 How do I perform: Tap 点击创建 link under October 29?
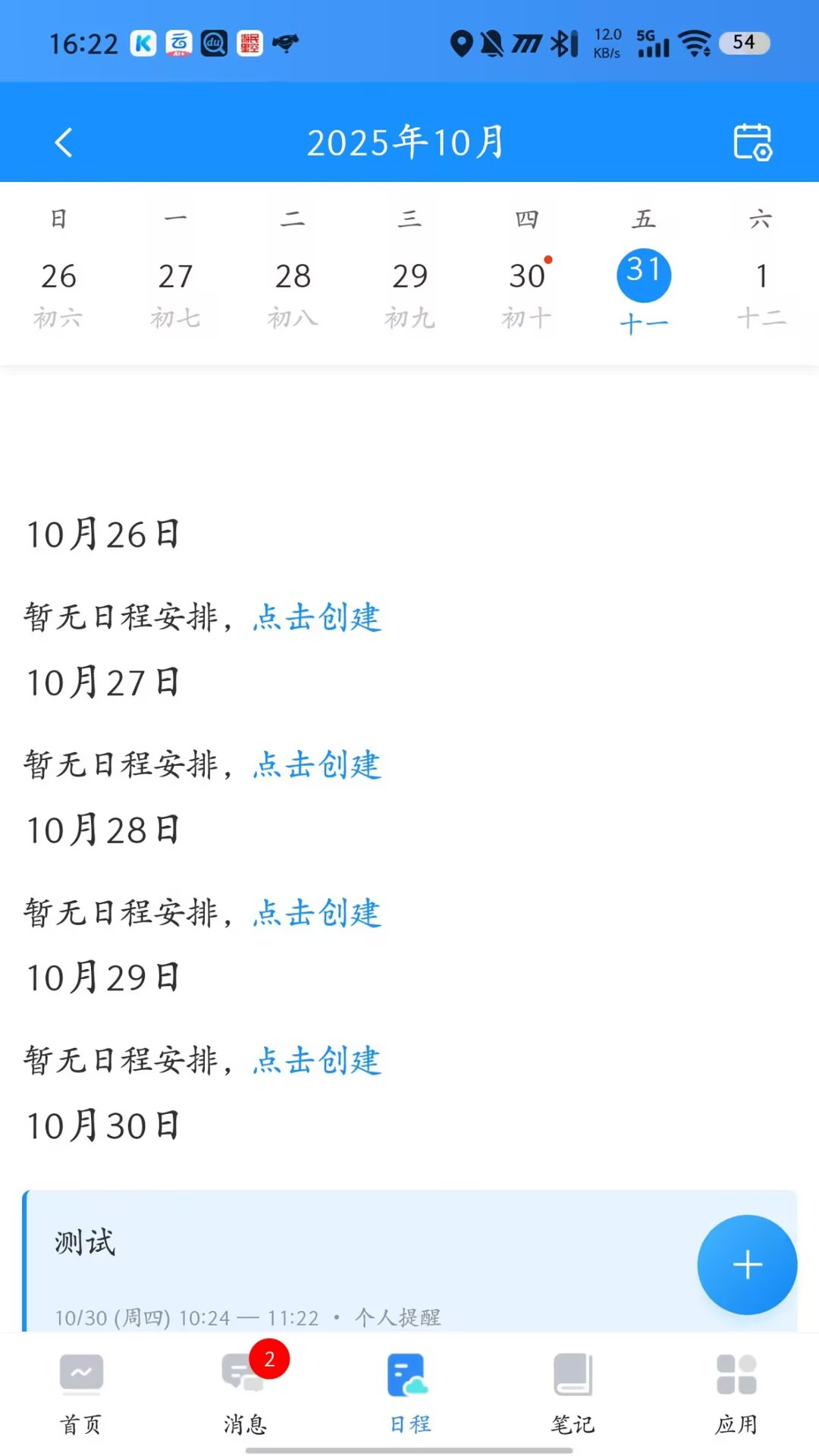(315, 1062)
